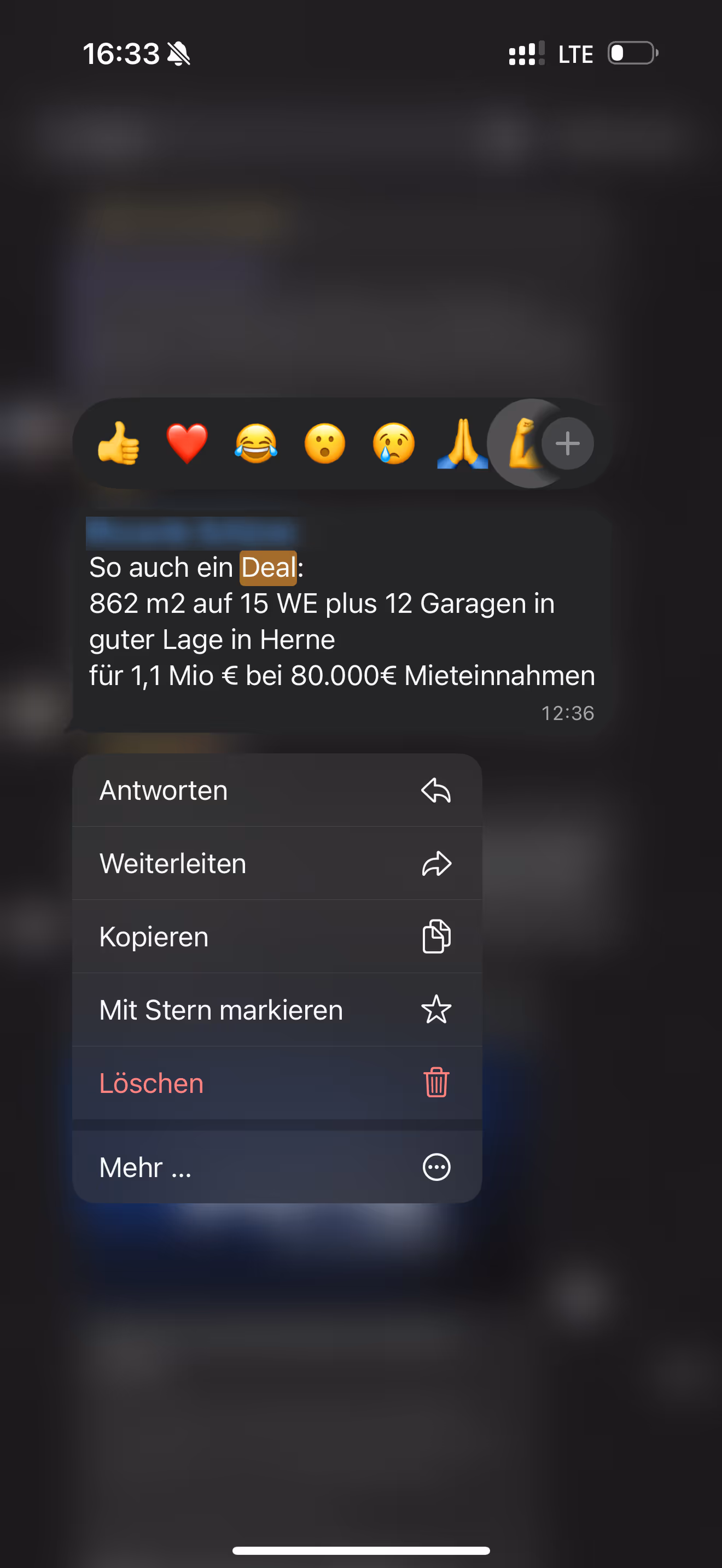React with the red heart emoji

(187, 443)
